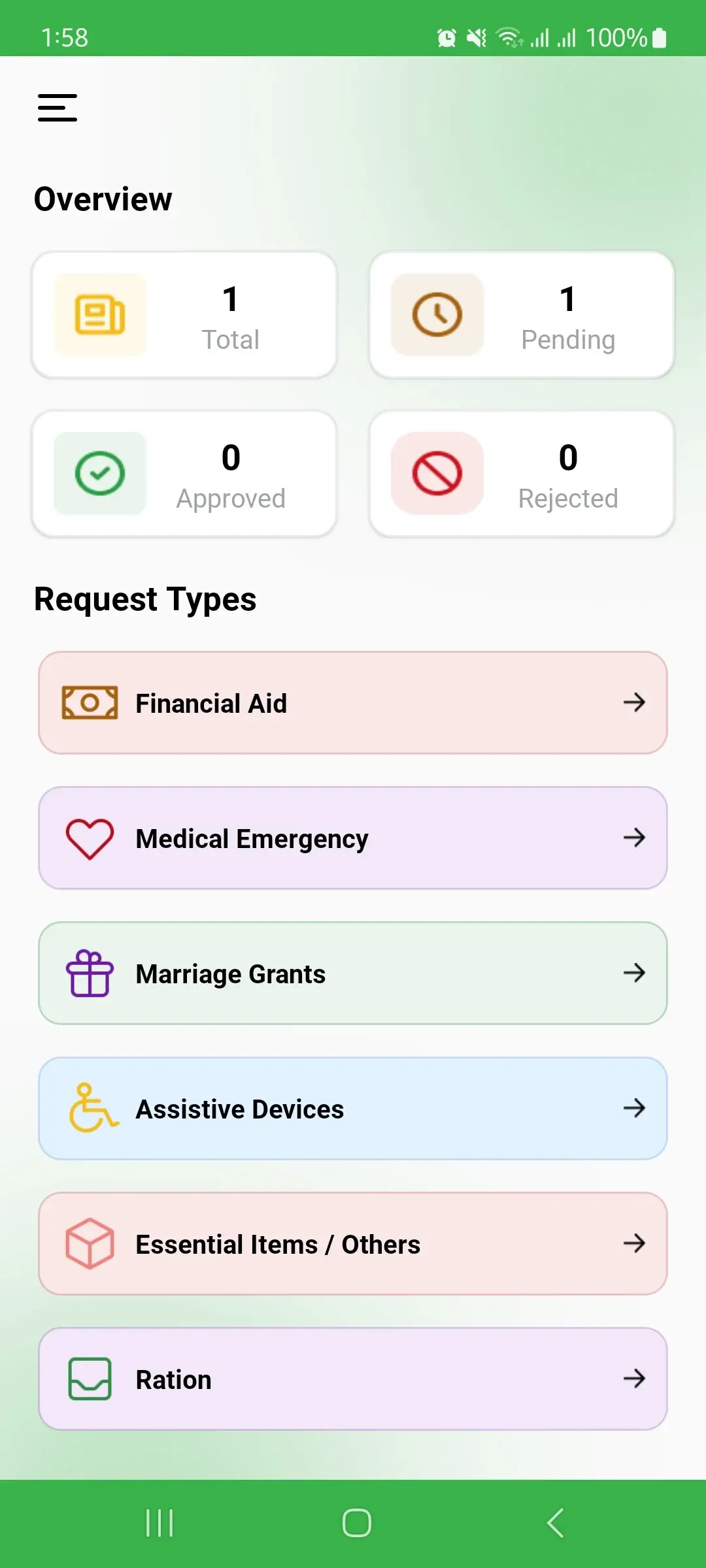
Task: Select the Financial Aid money icon
Action: click(x=89, y=702)
